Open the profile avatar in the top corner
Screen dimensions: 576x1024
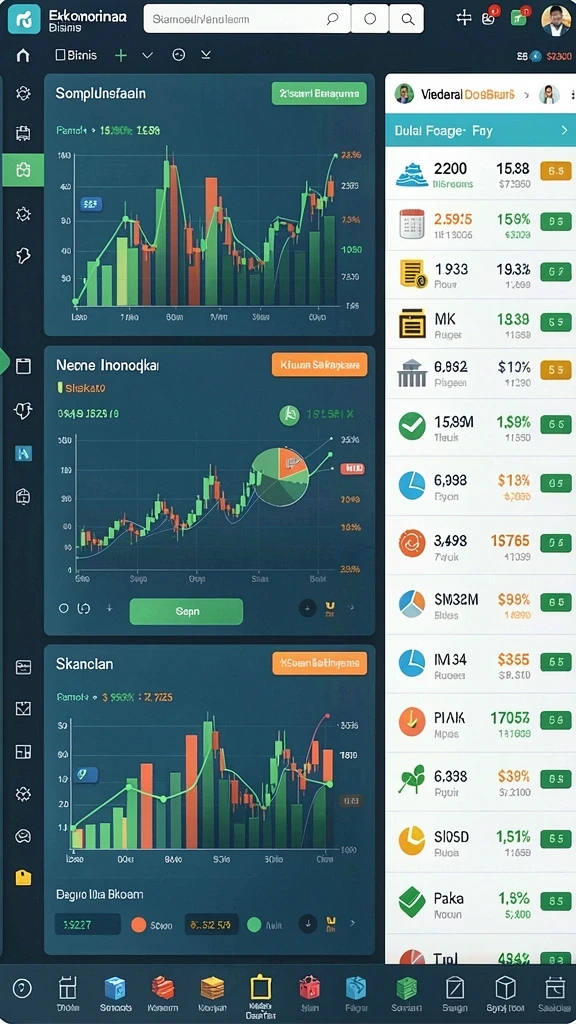click(556, 20)
